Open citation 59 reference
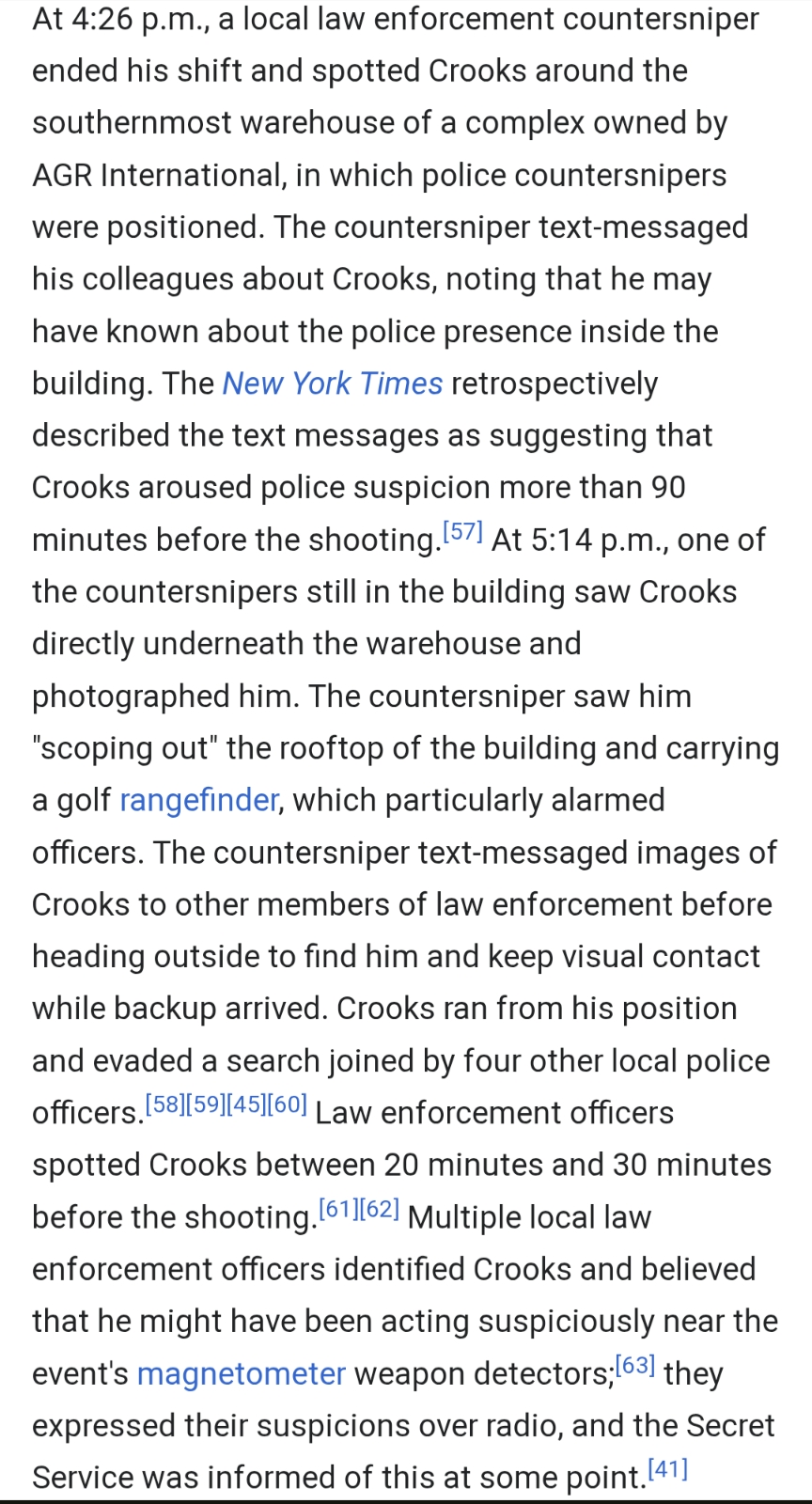This screenshot has width=812, height=1504. pos(207,1104)
